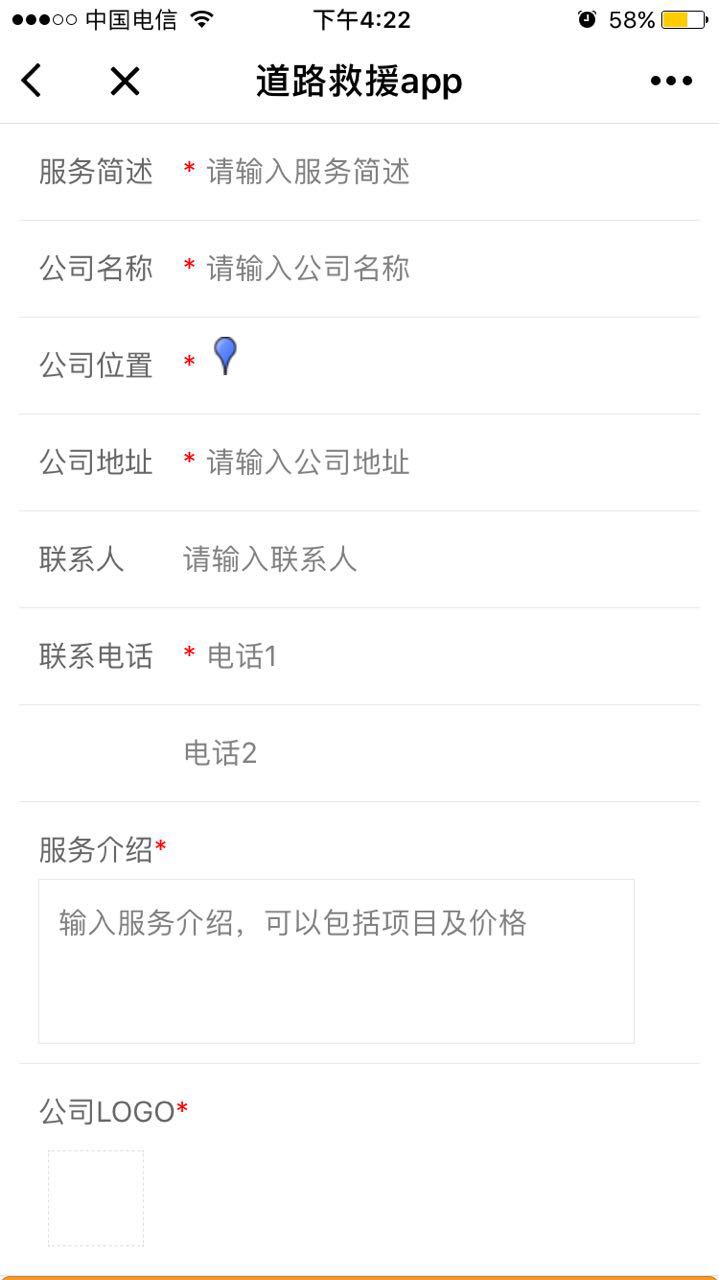Pick company location with the map pin

pyautogui.click(x=226, y=357)
